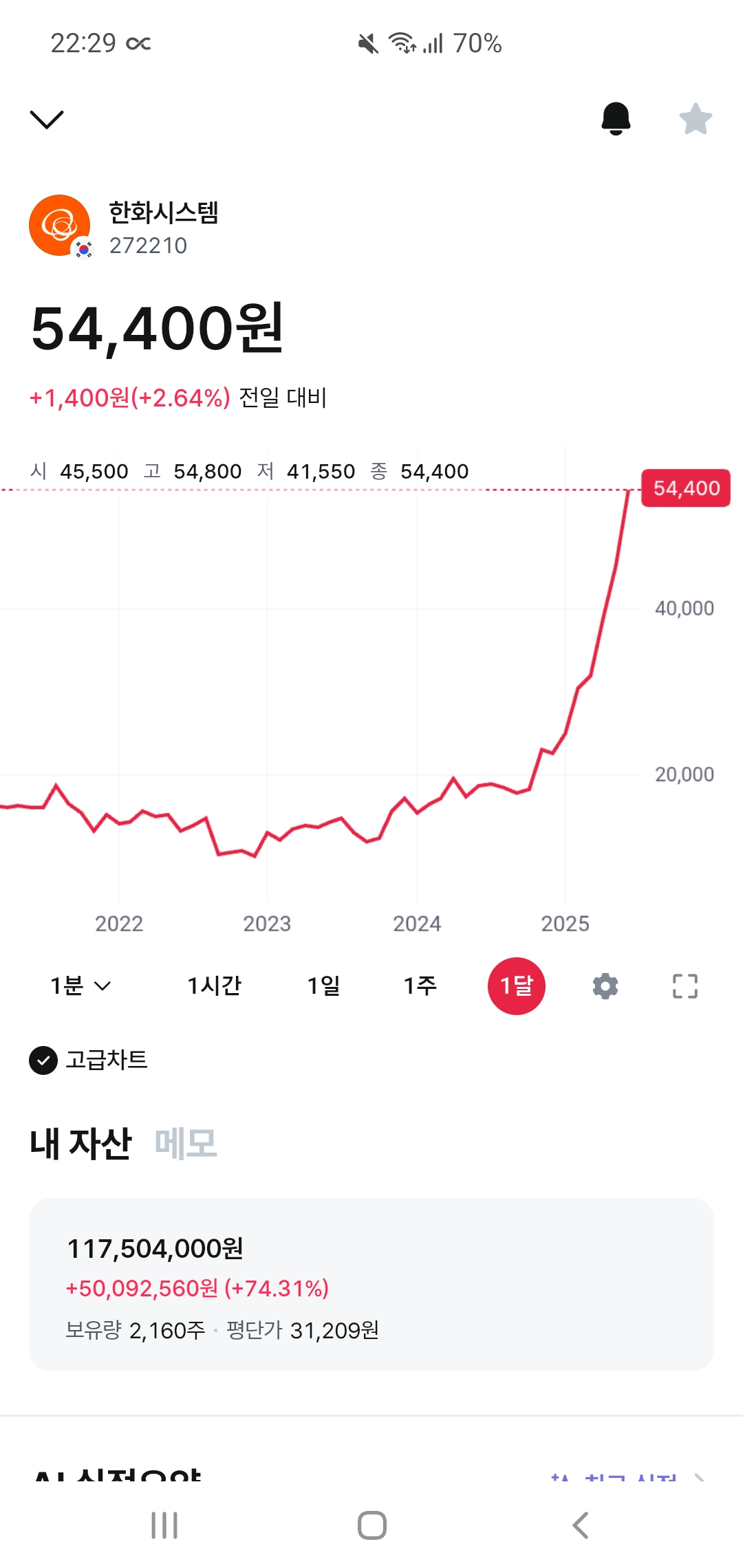Show the 내 자산 tab
The image size is (743, 1568).
[80, 1143]
